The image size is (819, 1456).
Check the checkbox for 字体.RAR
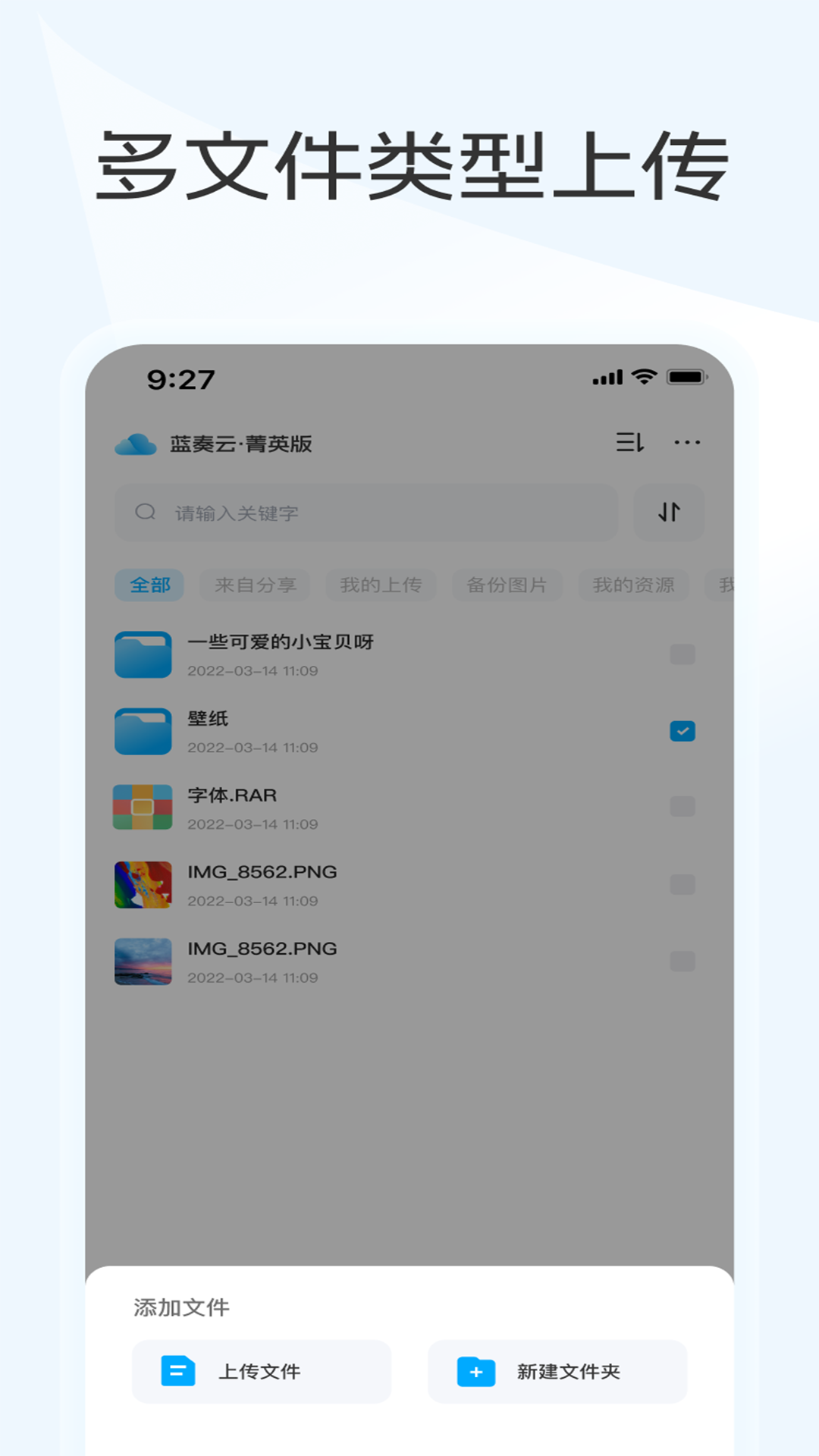point(682,806)
